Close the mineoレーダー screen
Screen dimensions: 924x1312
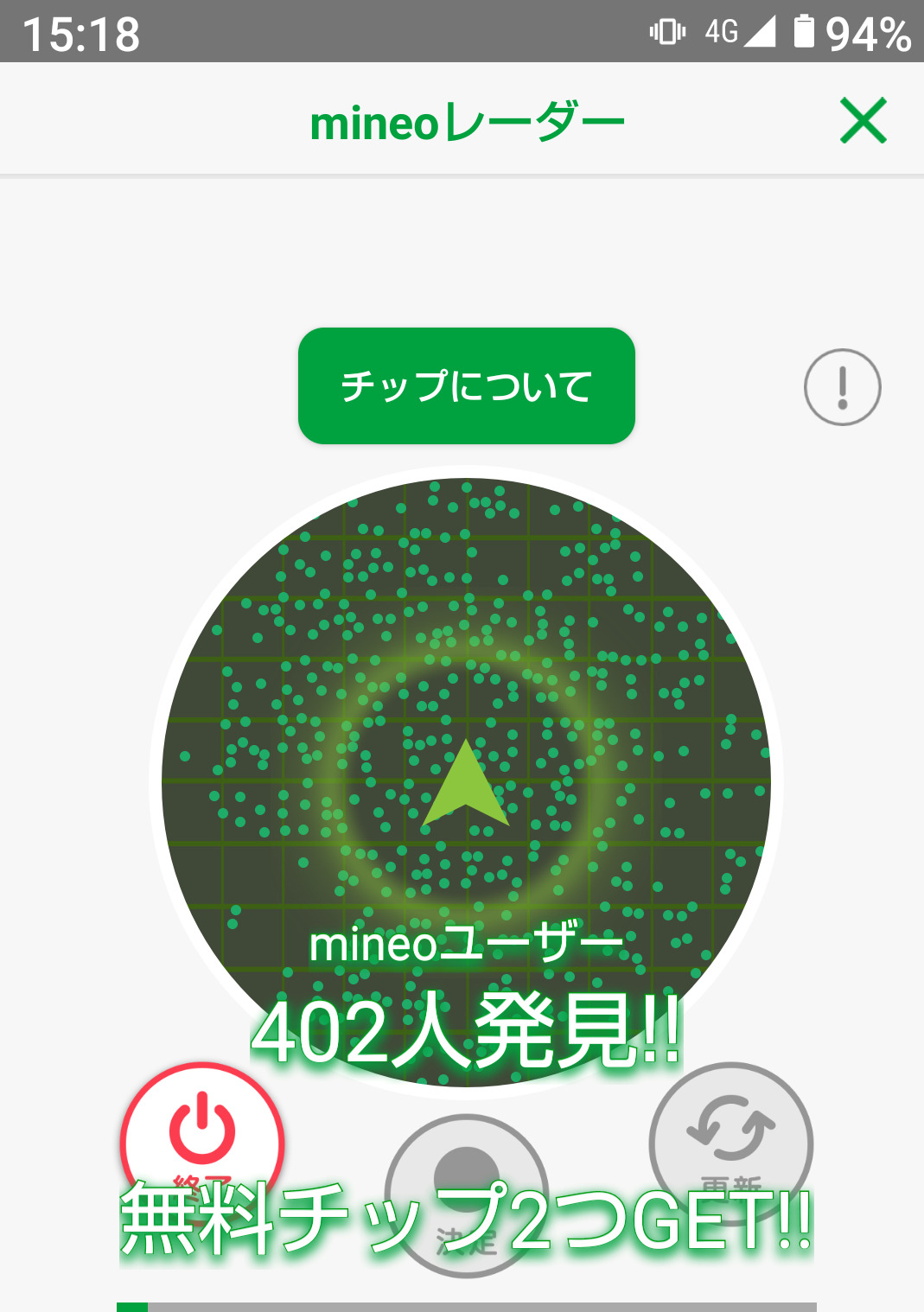pos(863,121)
